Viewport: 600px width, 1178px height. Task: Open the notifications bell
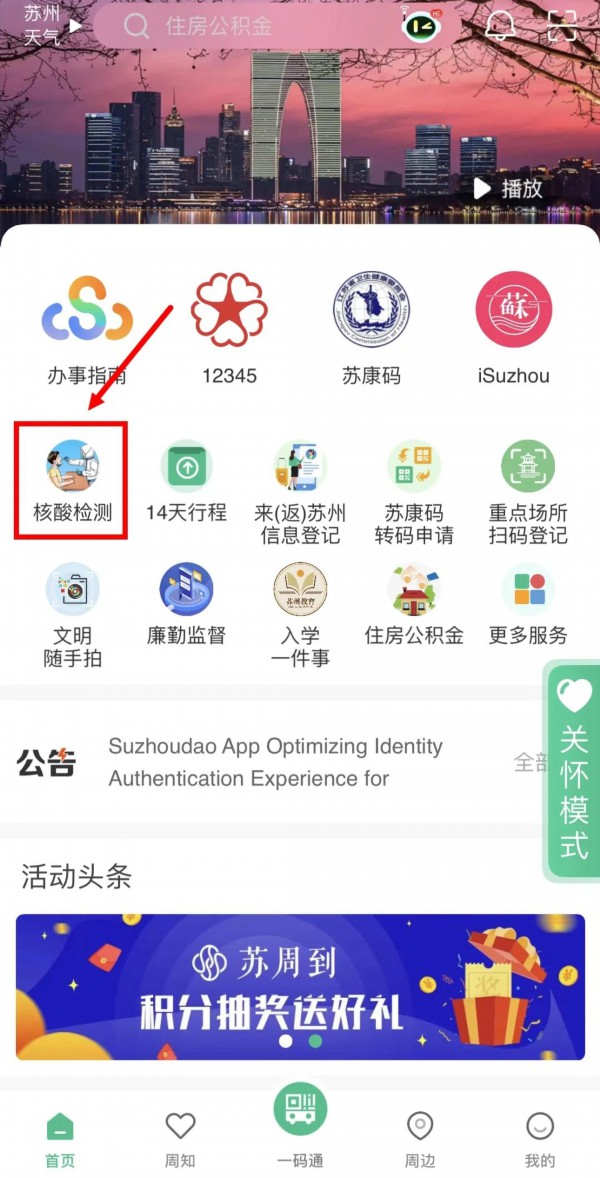[501, 27]
